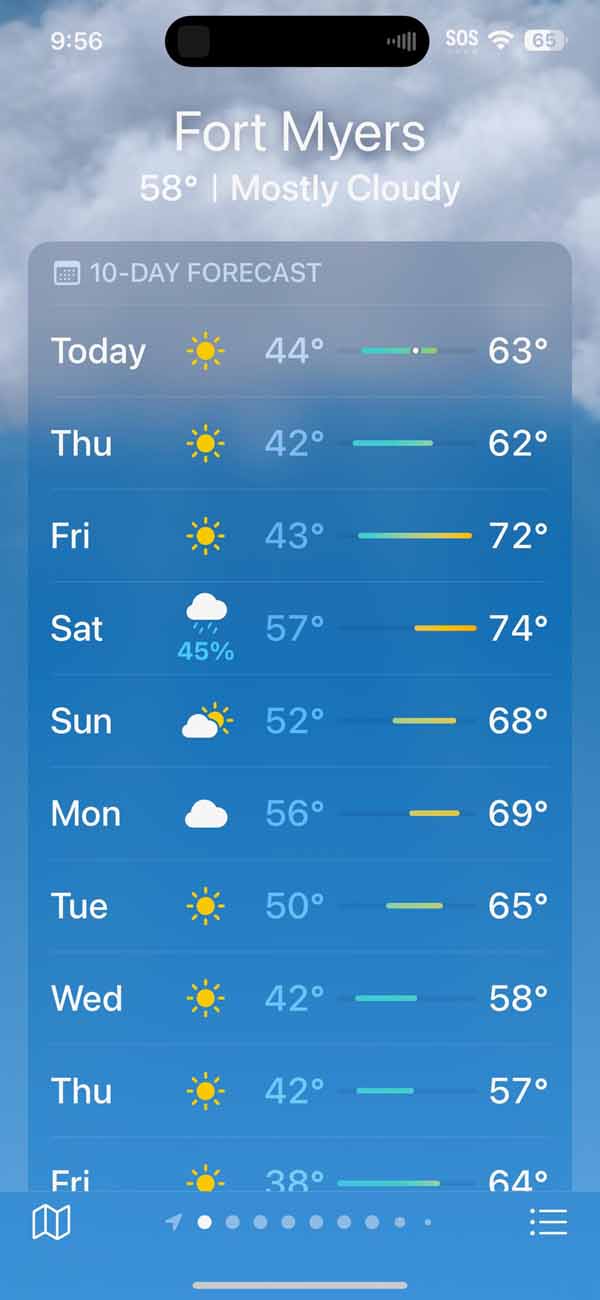Open Tuesday's forecast row
This screenshot has height=1300, width=600.
300,906
